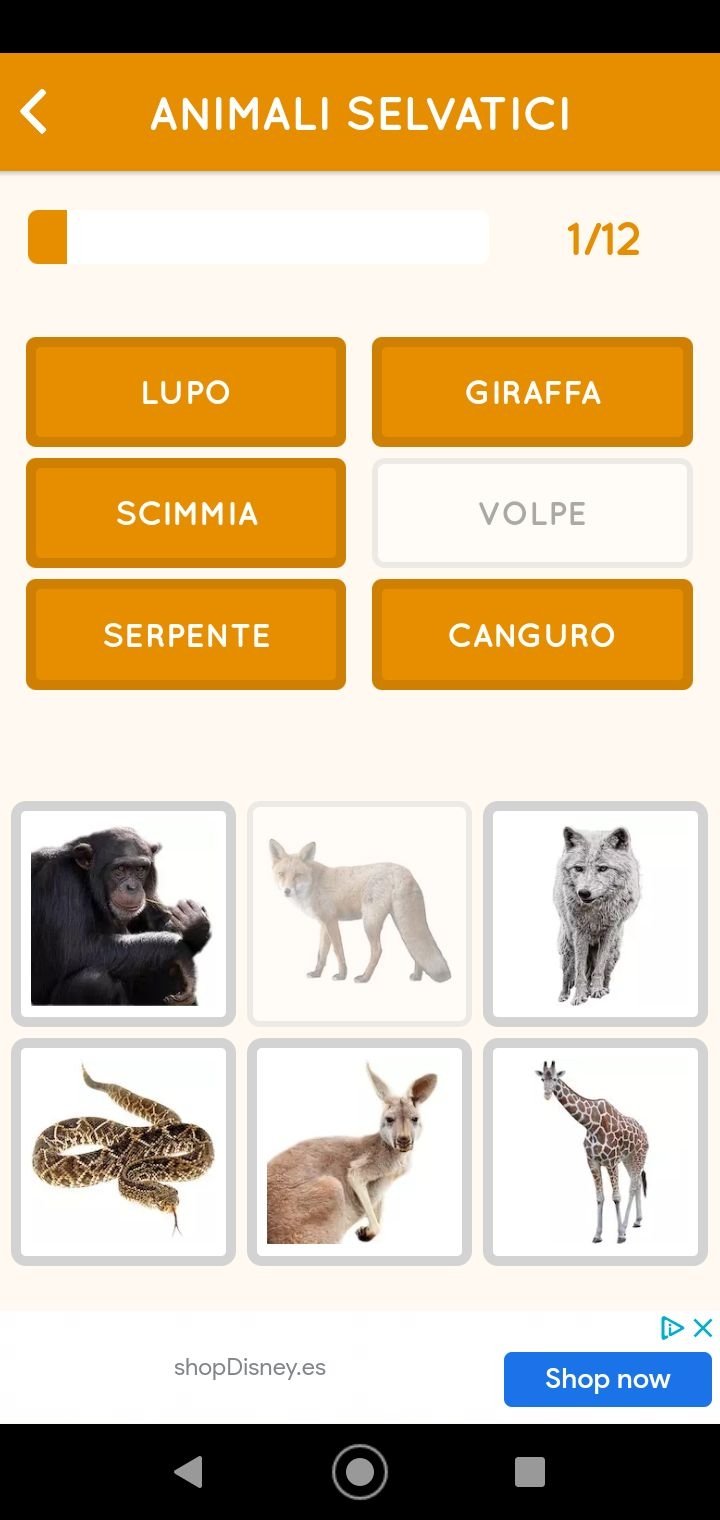This screenshot has width=720, height=1520.
Task: Open the AdChoices info icon
Action: [673, 1328]
